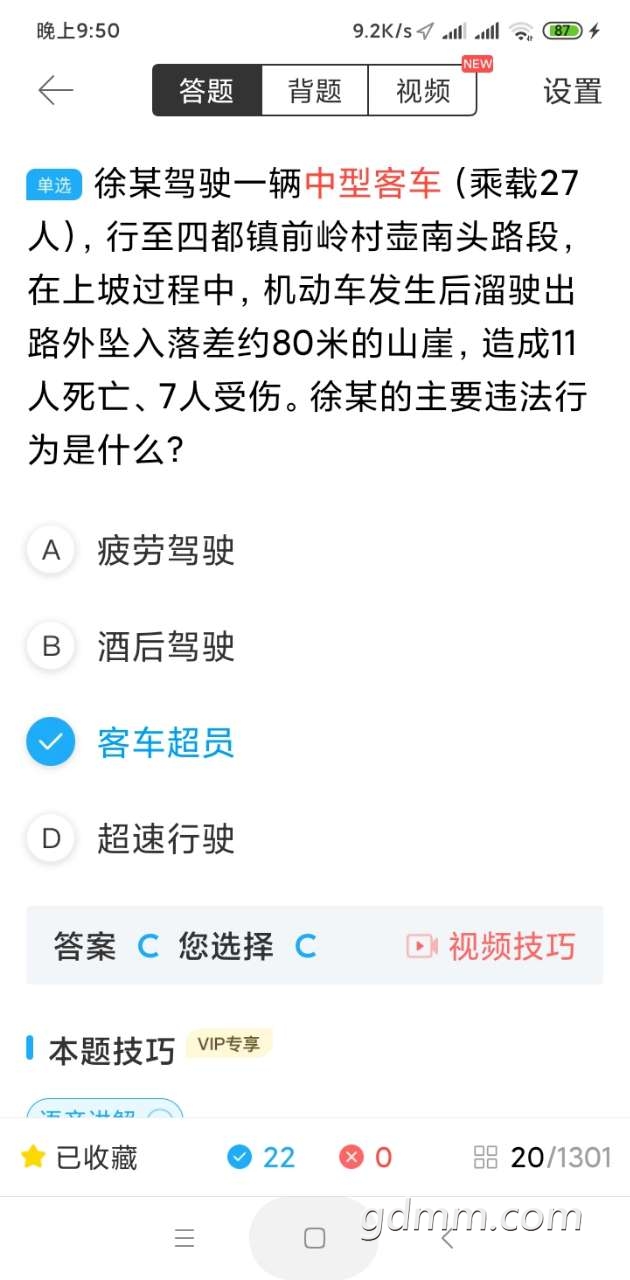Tap the system home button
The width and height of the screenshot is (630, 1280).
(315, 1239)
